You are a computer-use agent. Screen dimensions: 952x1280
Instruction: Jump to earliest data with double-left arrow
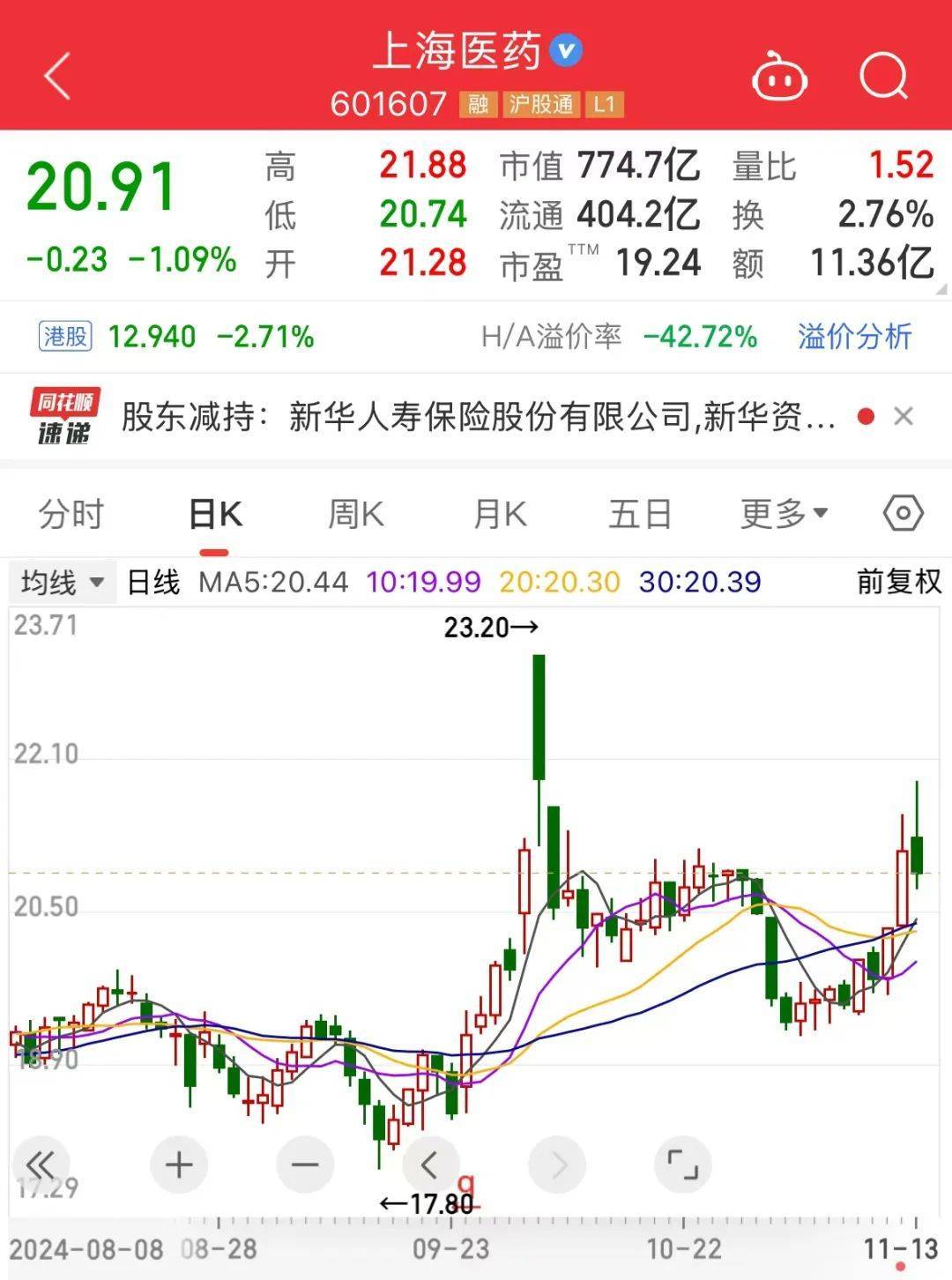pos(41,1164)
